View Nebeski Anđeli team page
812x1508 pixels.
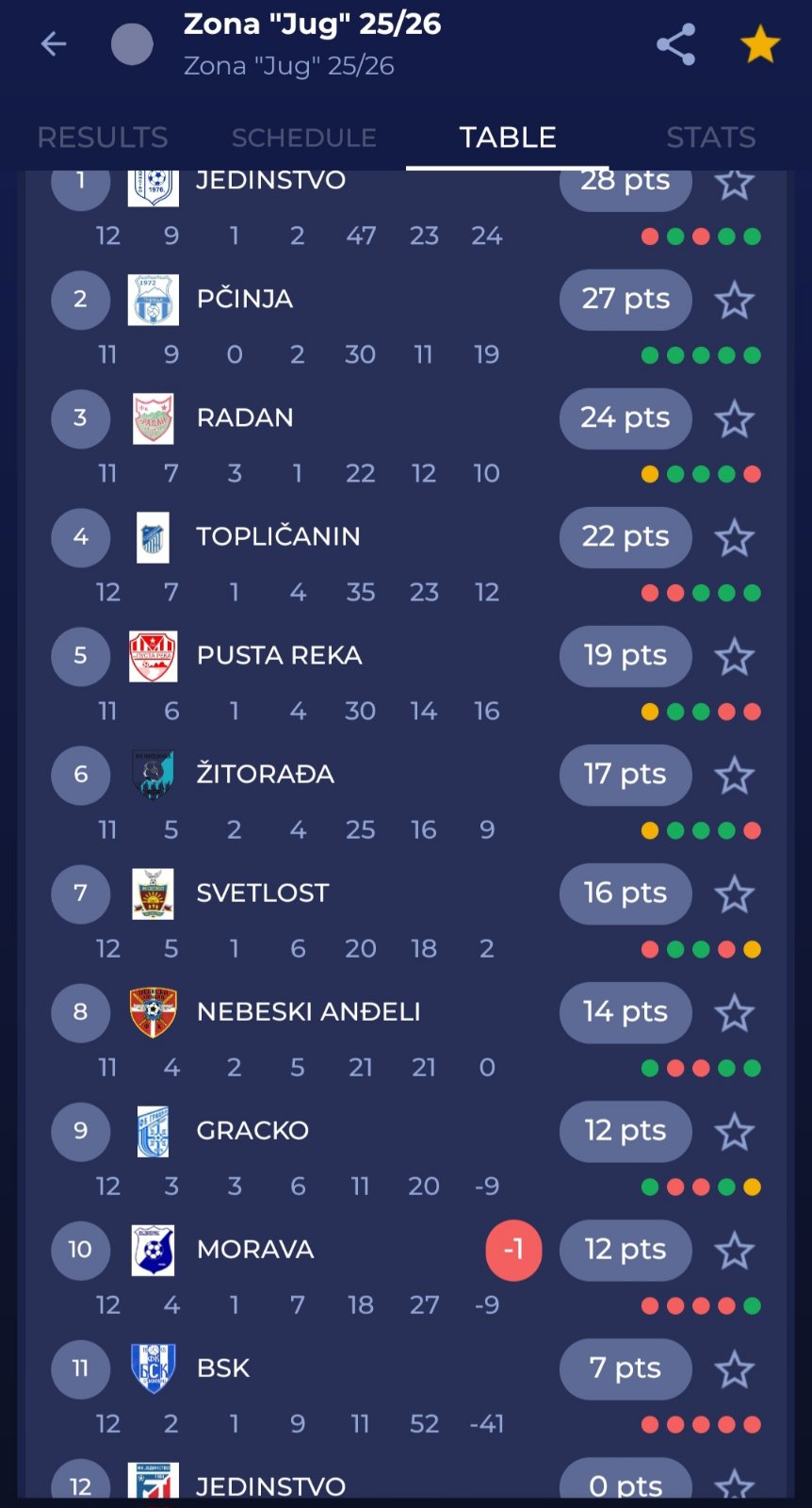click(x=308, y=1012)
